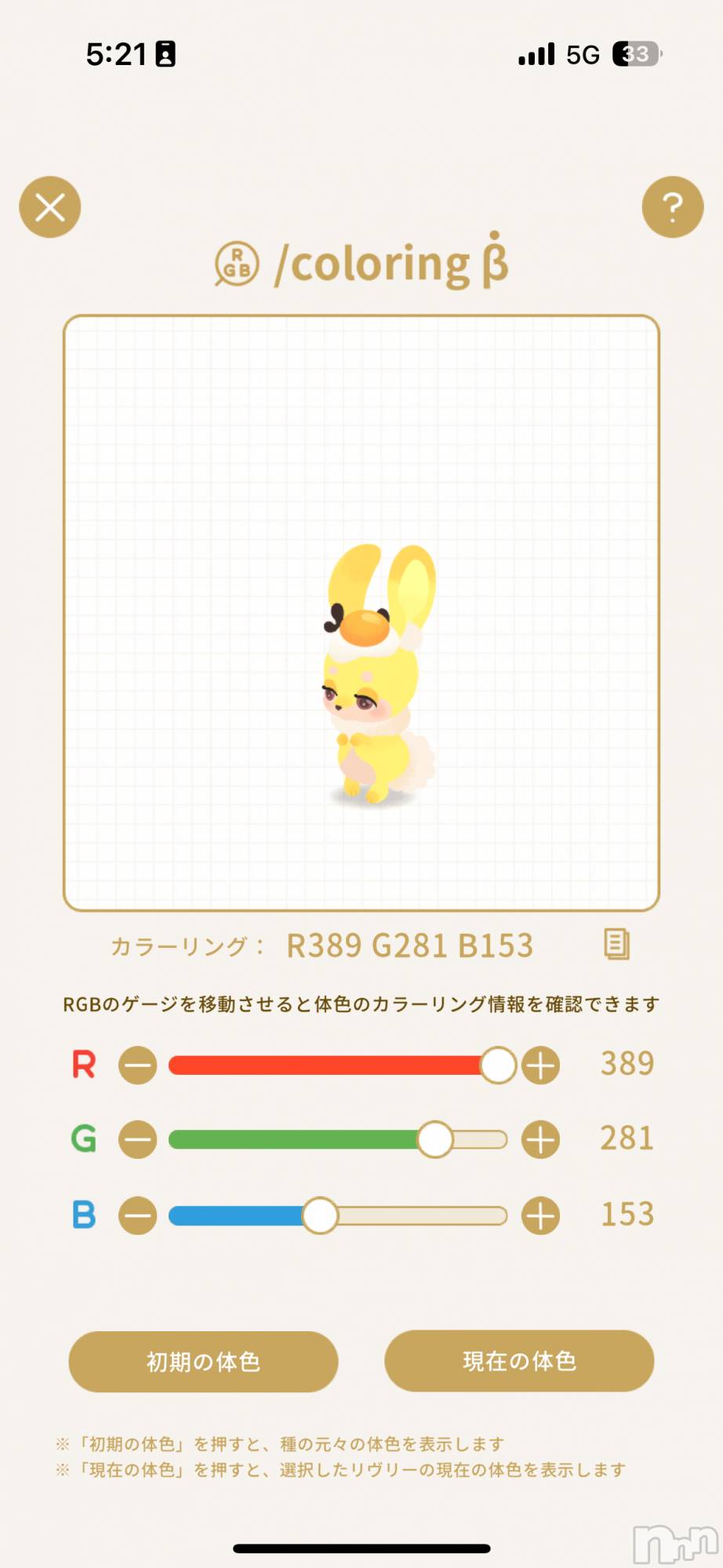Increase the G value with plus

tap(541, 1139)
